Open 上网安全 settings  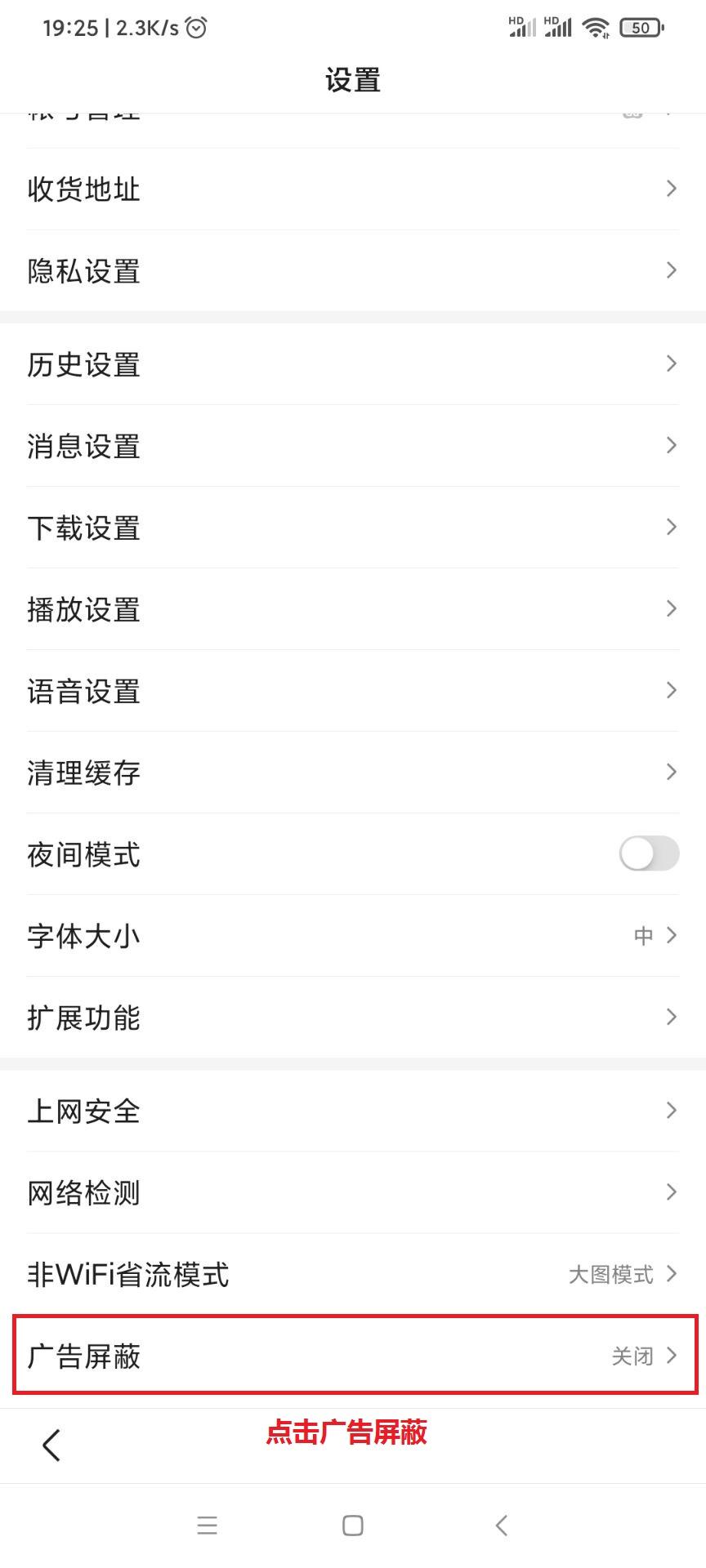353,1111
